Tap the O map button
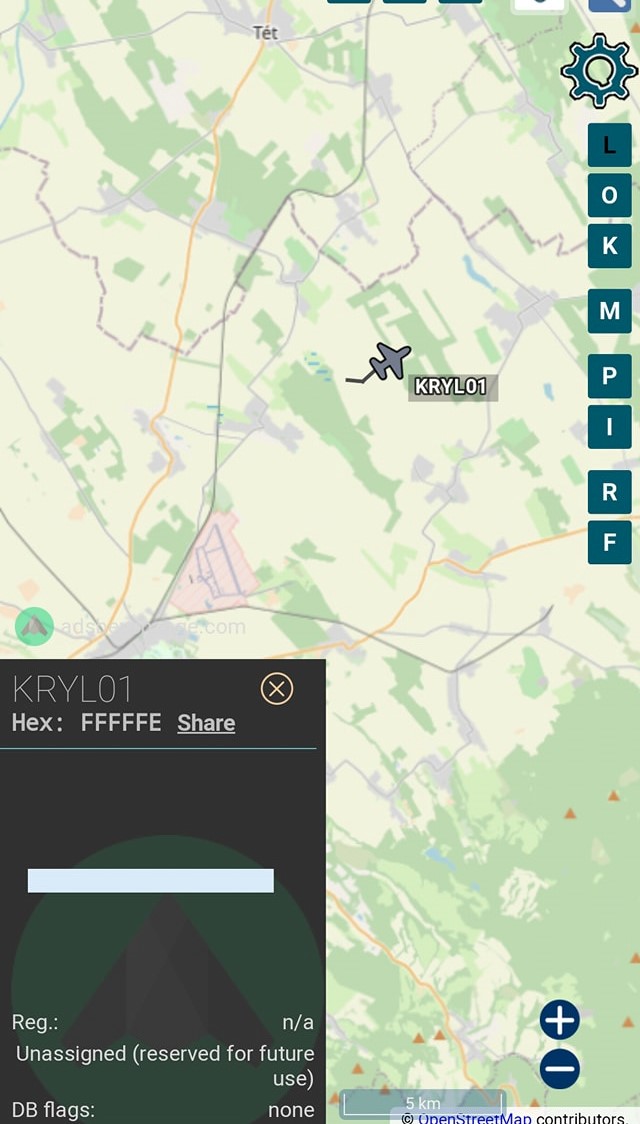640x1124 pixels. coord(609,195)
